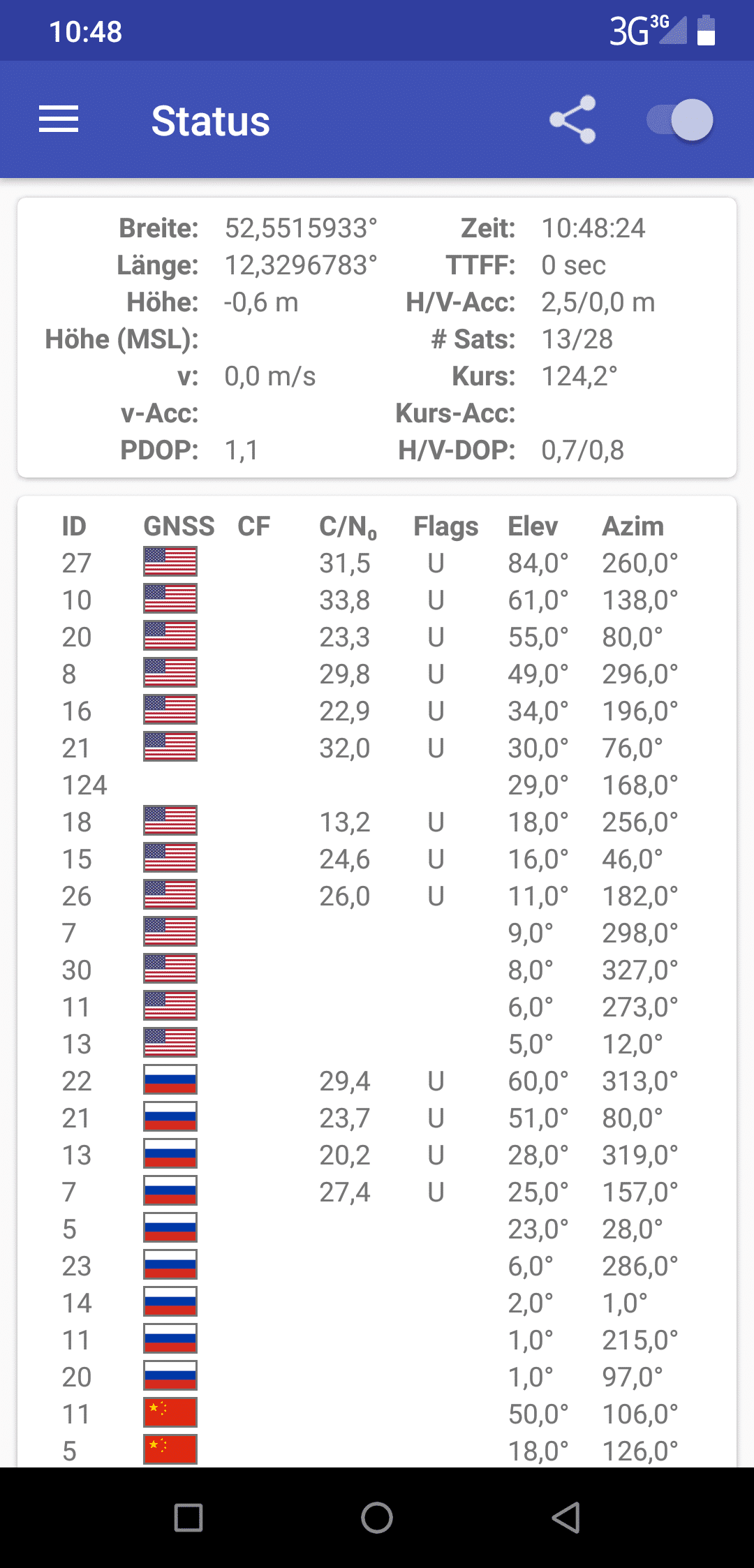Open the navigation drawer menu
This screenshot has width=754, height=1568.
pyautogui.click(x=59, y=119)
